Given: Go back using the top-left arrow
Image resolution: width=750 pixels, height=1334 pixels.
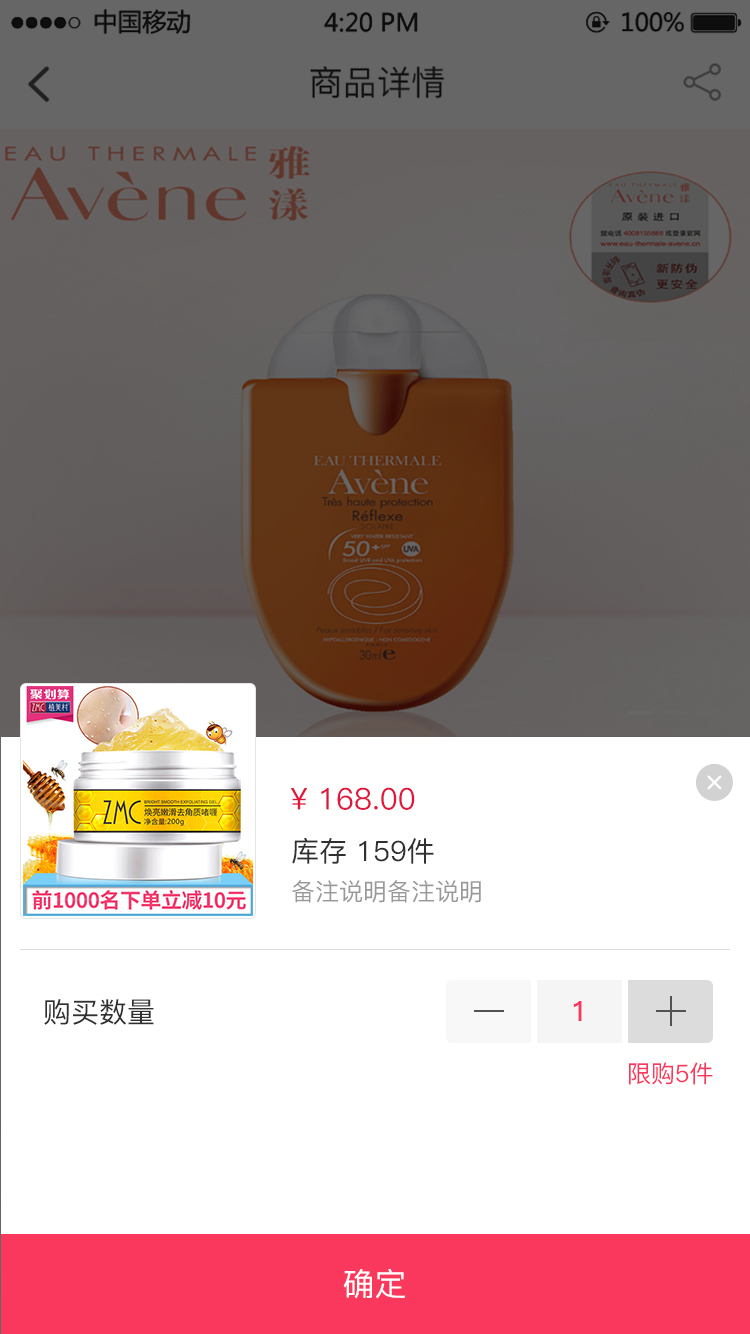Looking at the screenshot, I should click(x=39, y=83).
